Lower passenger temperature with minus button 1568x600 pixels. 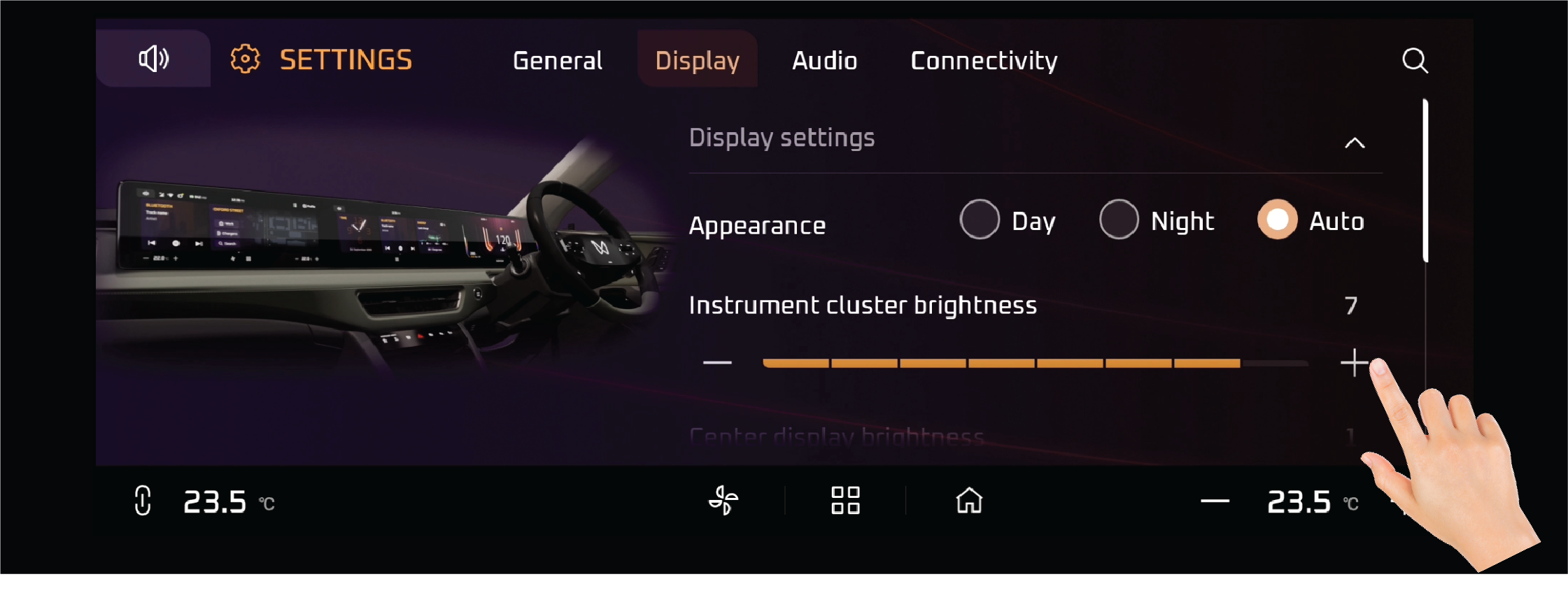tap(1215, 501)
